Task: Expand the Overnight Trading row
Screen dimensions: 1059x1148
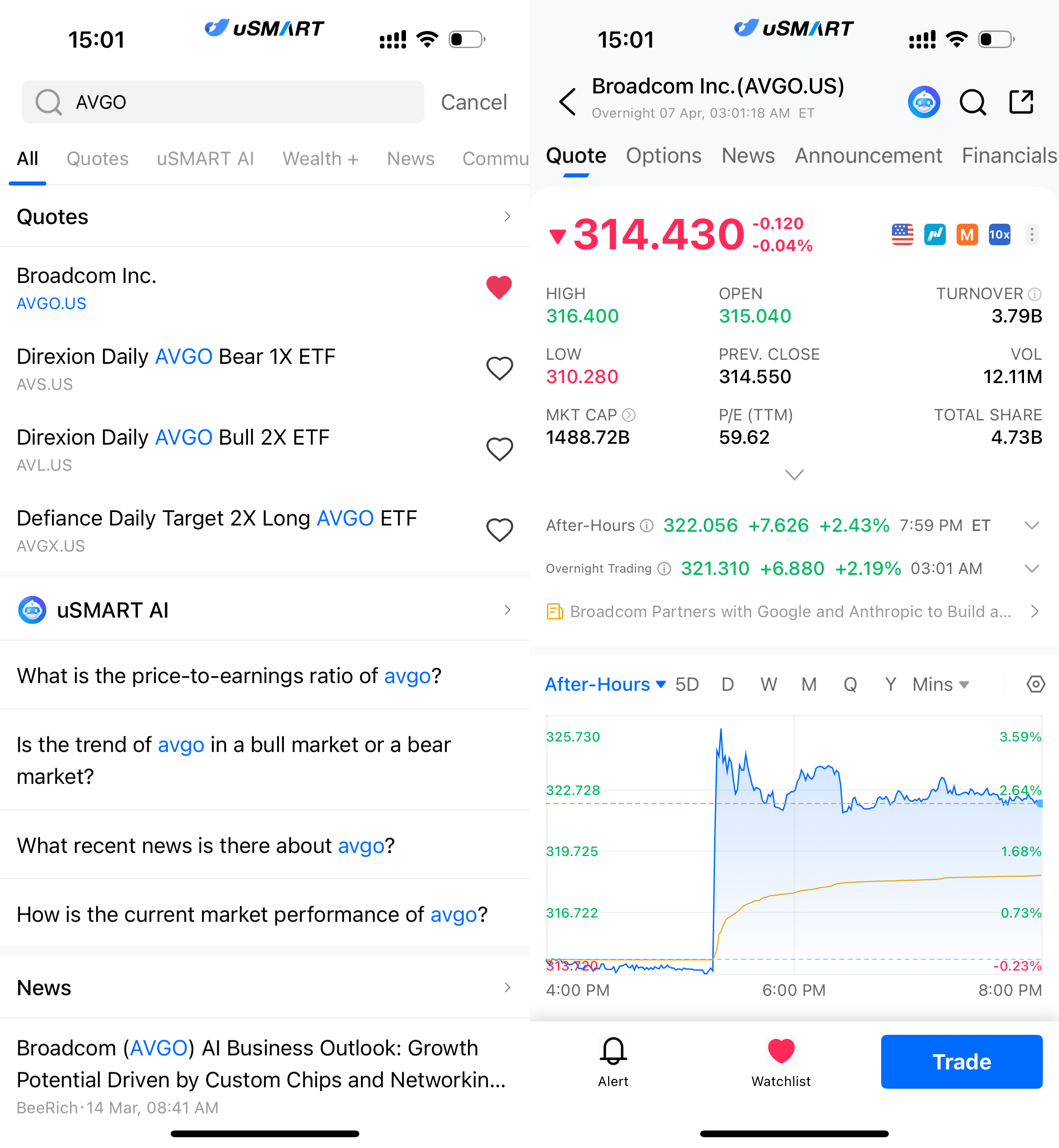Action: pos(1031,569)
